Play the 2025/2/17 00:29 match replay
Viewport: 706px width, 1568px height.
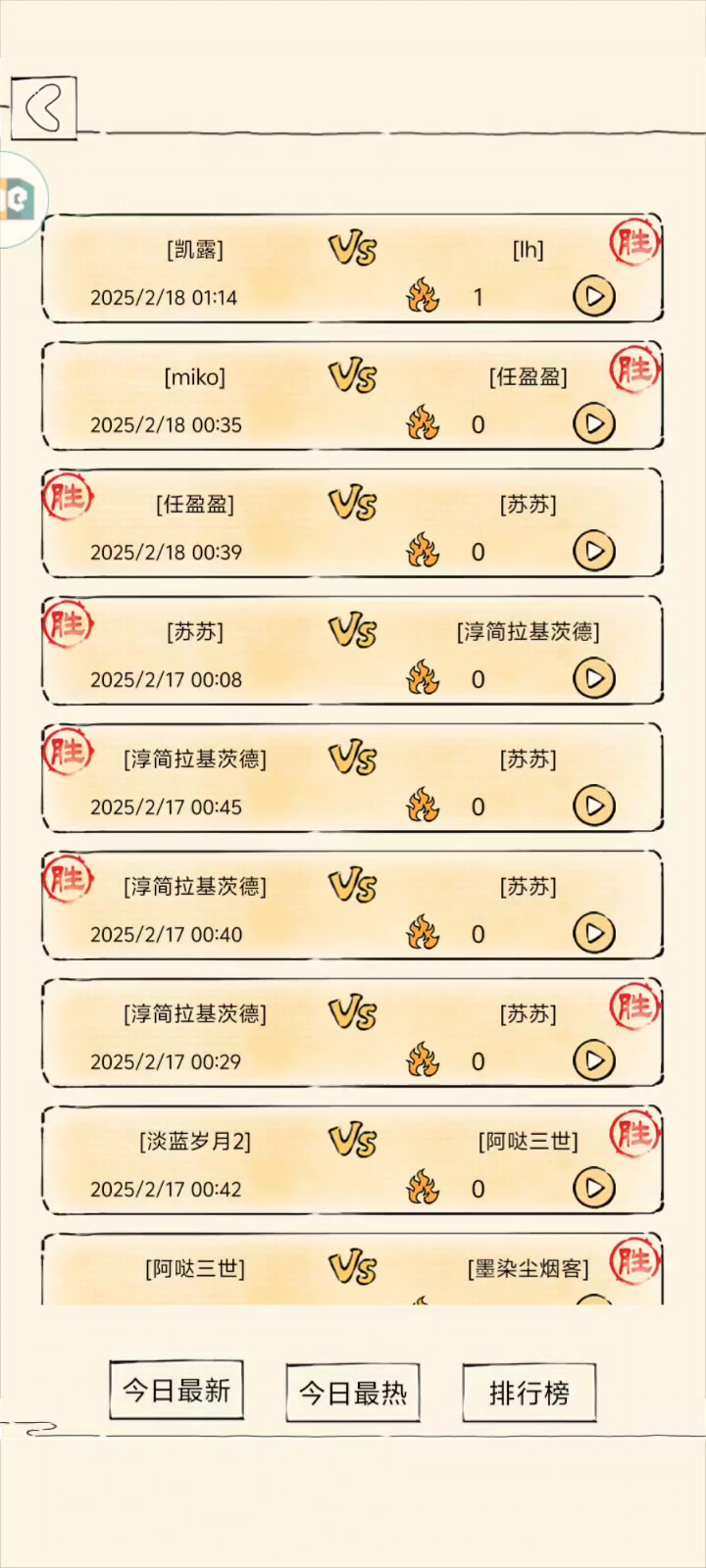[593, 1060]
